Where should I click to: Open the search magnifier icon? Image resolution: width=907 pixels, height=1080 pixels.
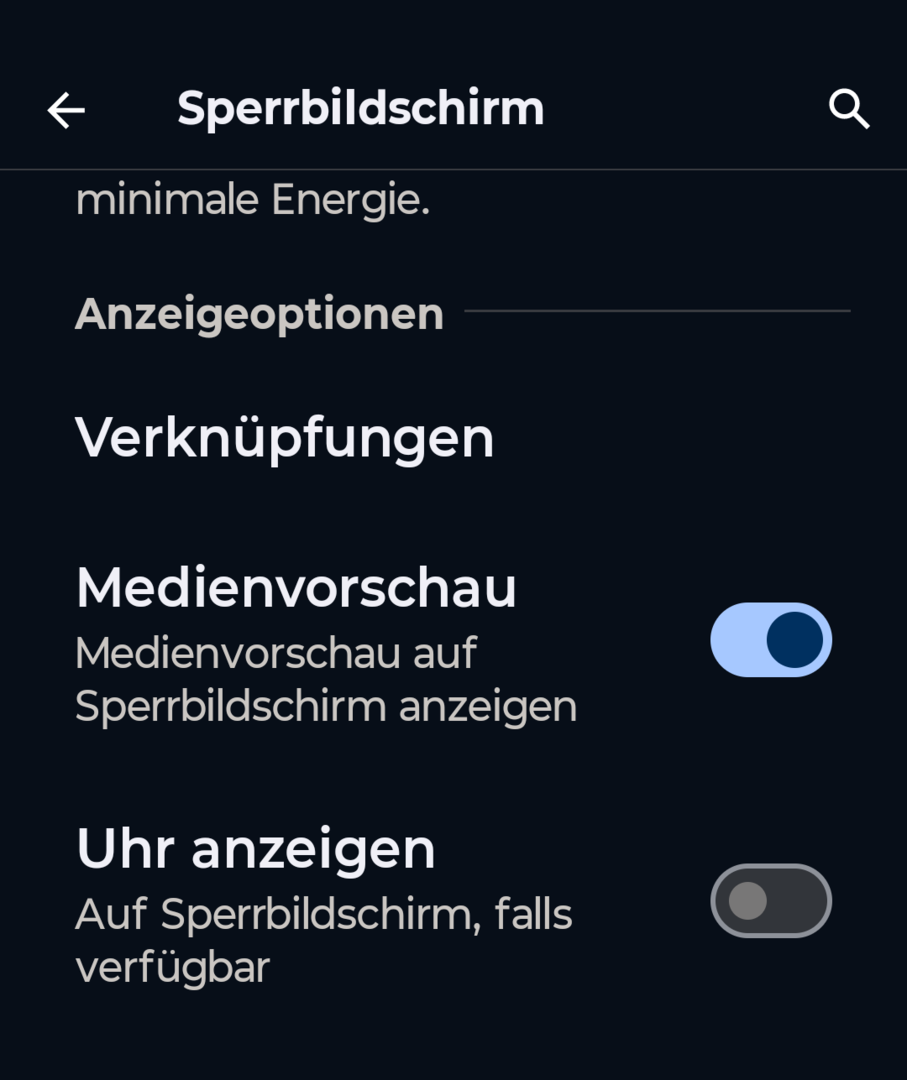[x=849, y=109]
